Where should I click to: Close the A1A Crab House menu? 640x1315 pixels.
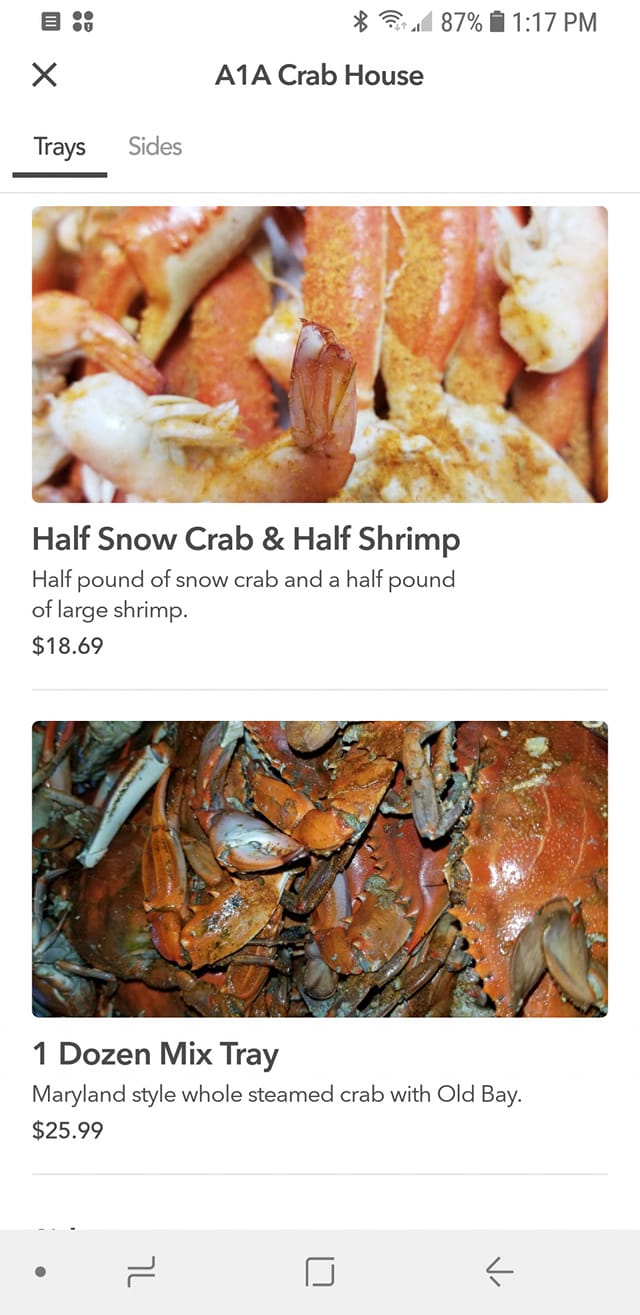[44, 75]
